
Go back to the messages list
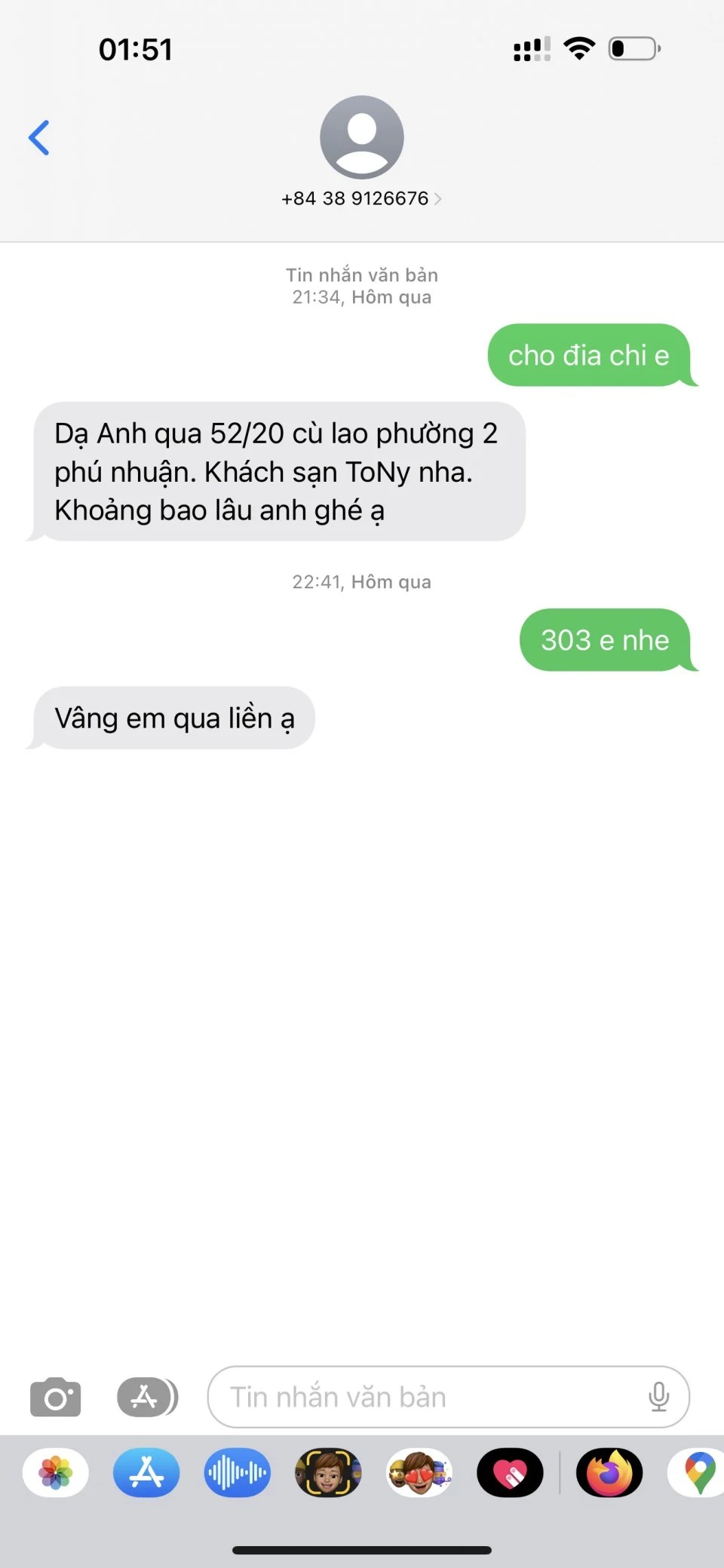[x=39, y=138]
